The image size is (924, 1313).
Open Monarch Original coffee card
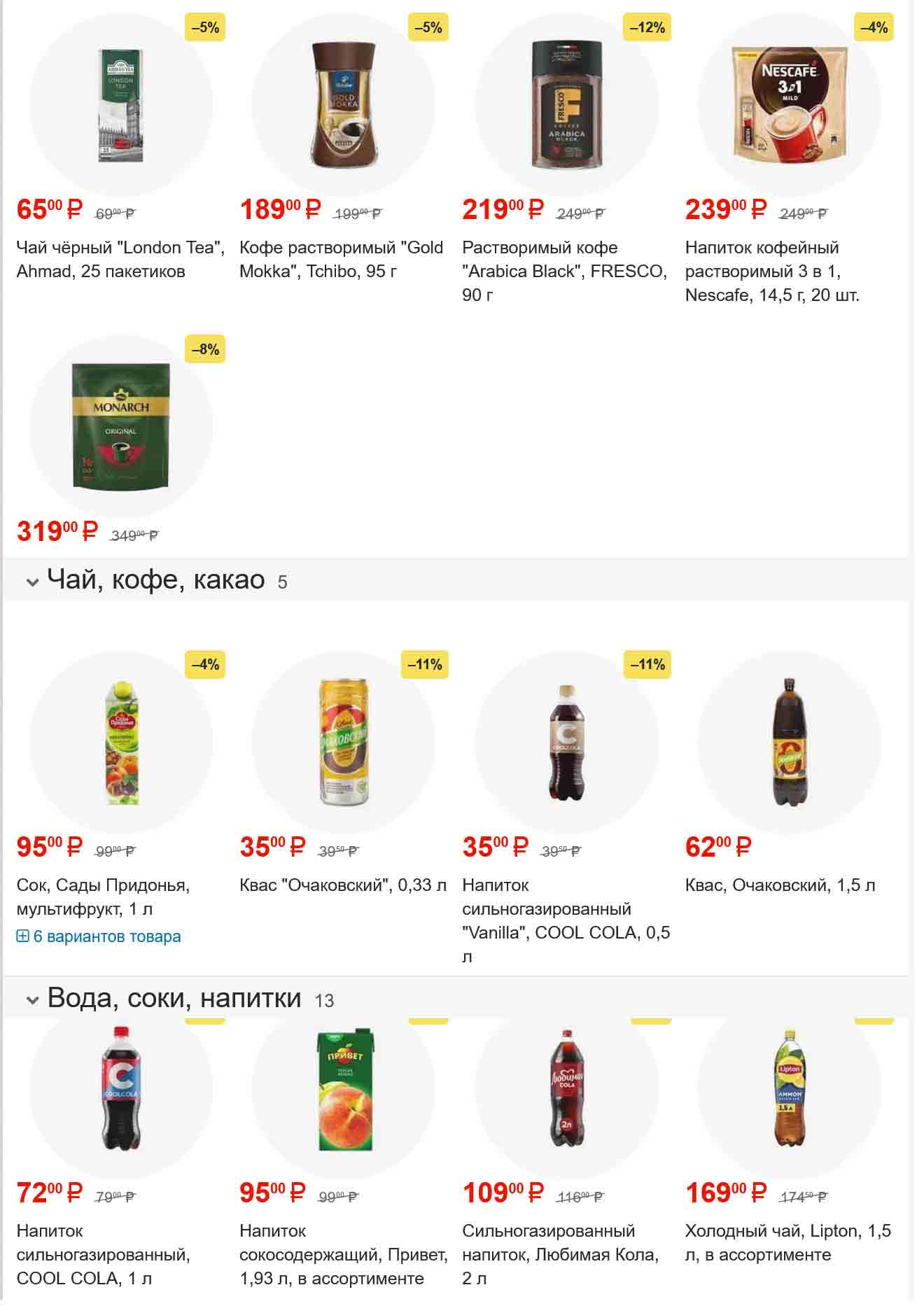tap(120, 426)
